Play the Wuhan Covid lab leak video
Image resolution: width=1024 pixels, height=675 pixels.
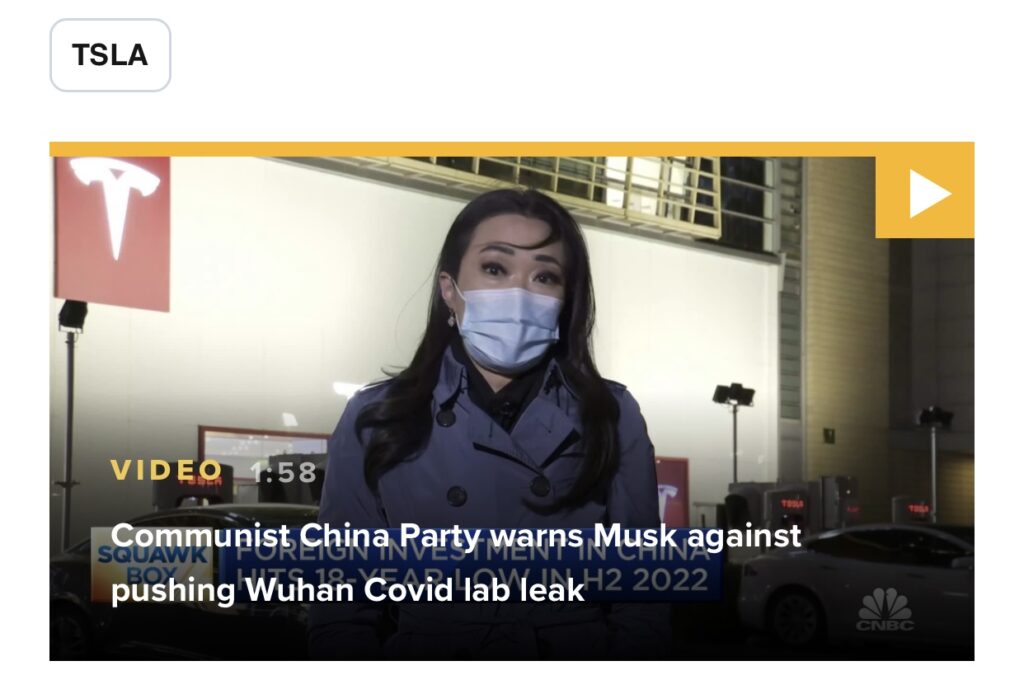point(926,195)
